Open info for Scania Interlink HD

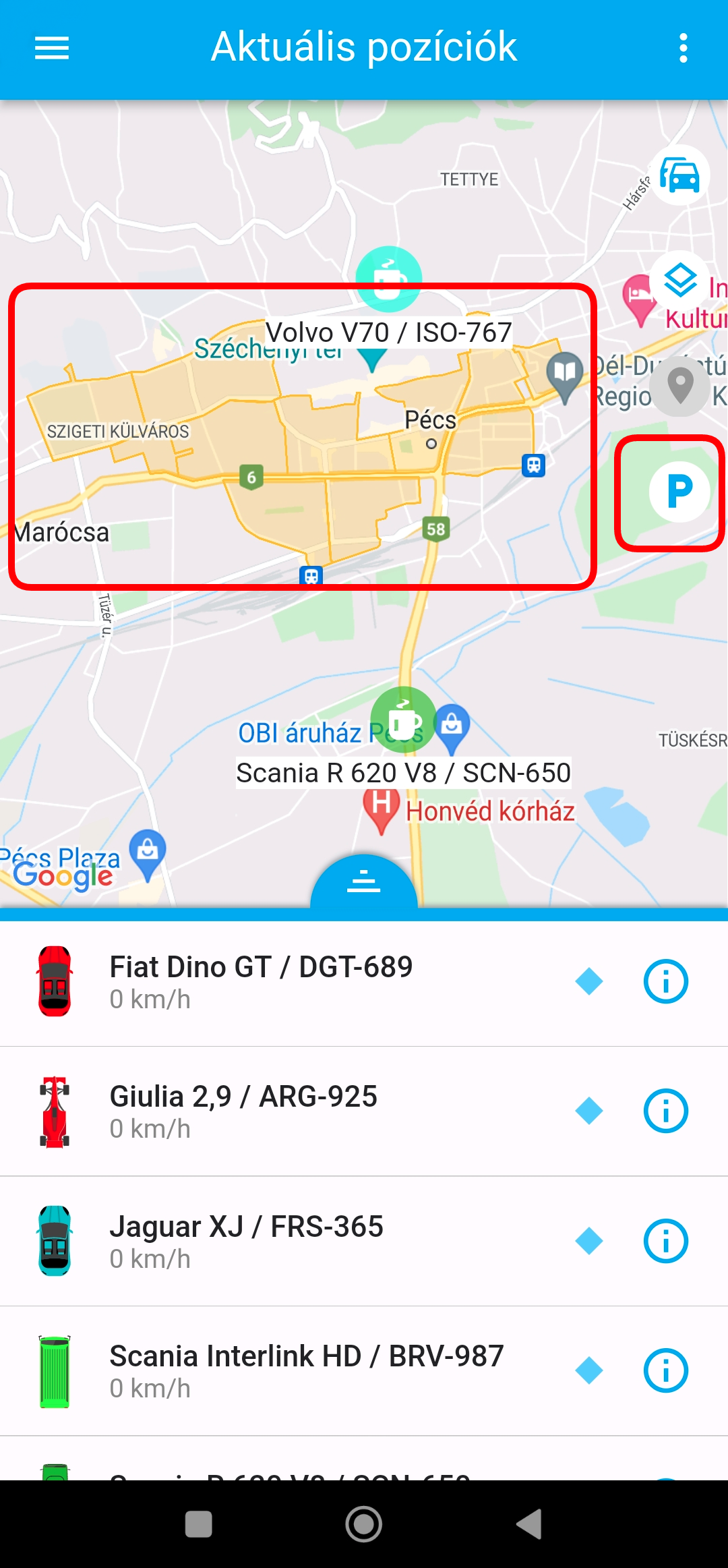(x=665, y=1370)
